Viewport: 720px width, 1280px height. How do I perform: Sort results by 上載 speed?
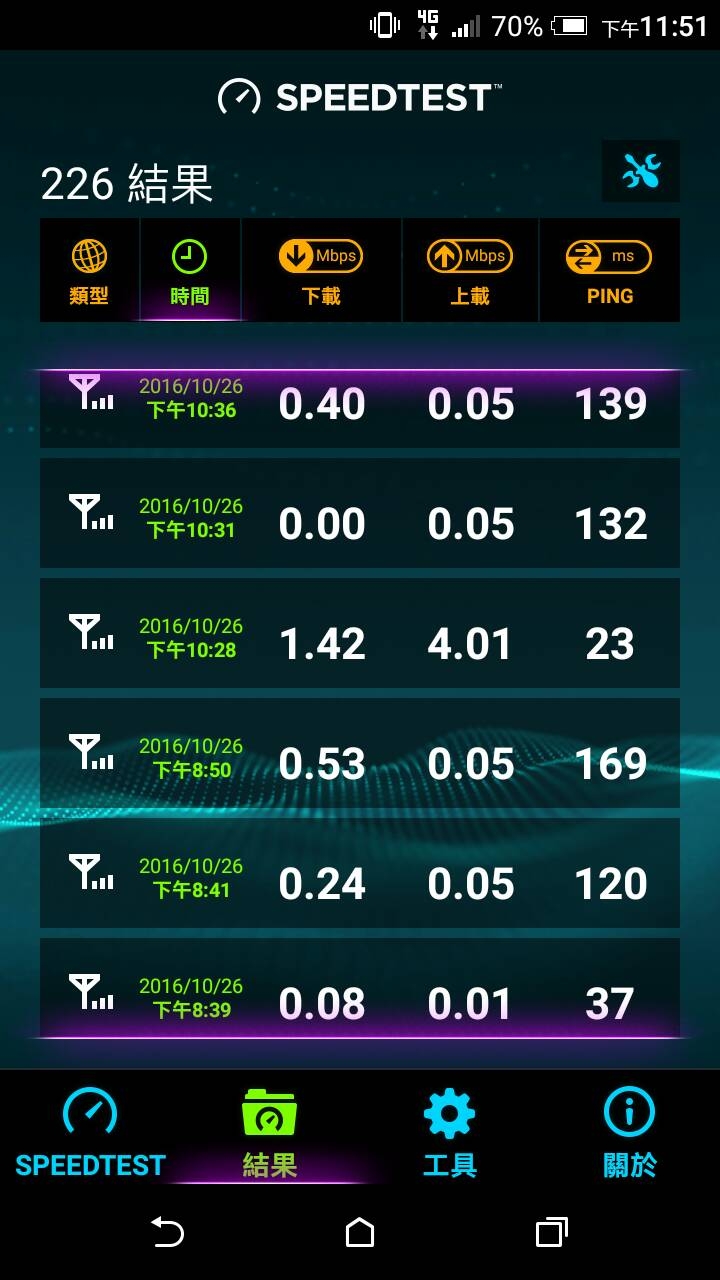(470, 271)
